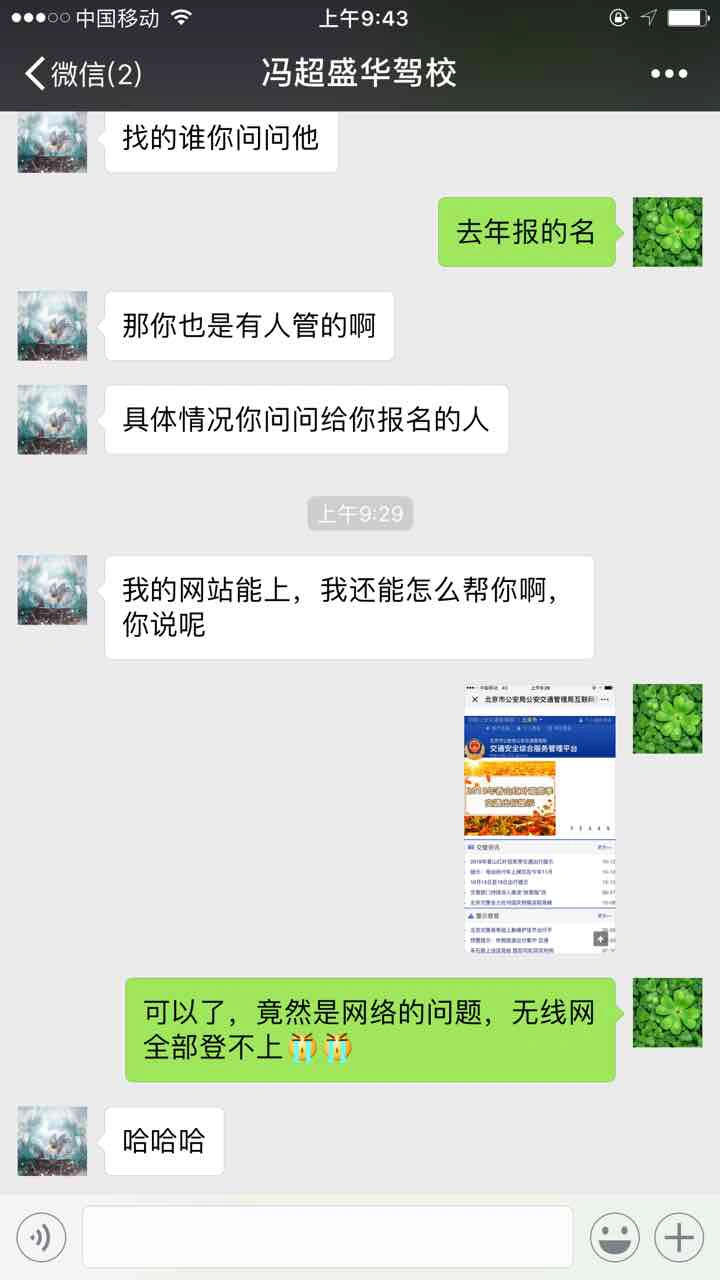Focus the message text field
The image size is (720, 1280).
click(327, 1238)
